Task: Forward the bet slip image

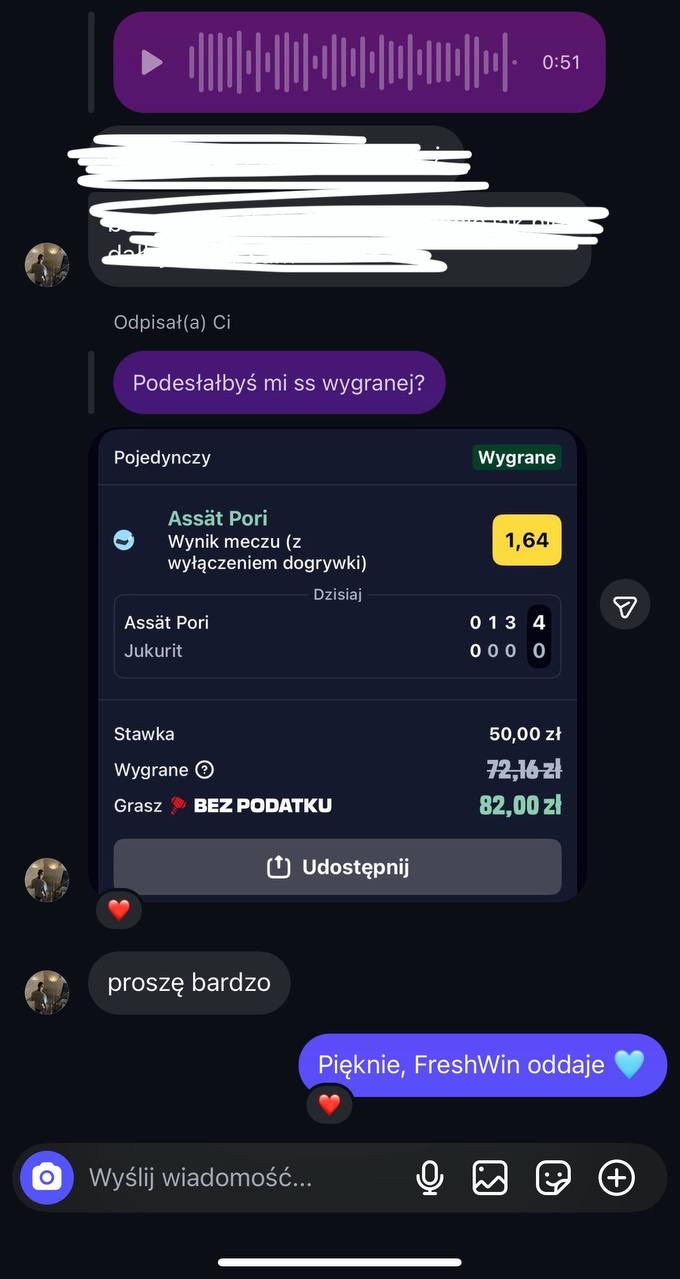Action: (625, 606)
